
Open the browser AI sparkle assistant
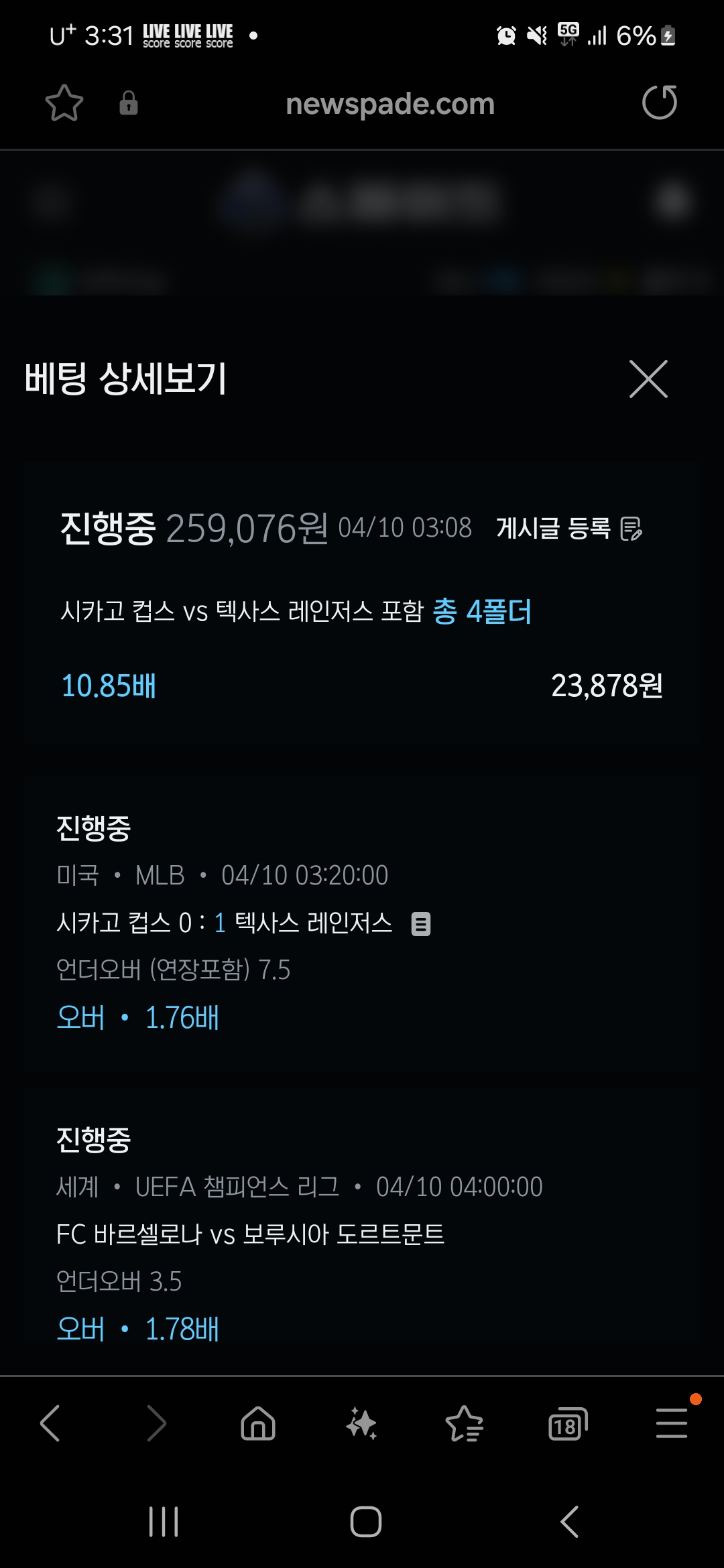(x=361, y=1423)
